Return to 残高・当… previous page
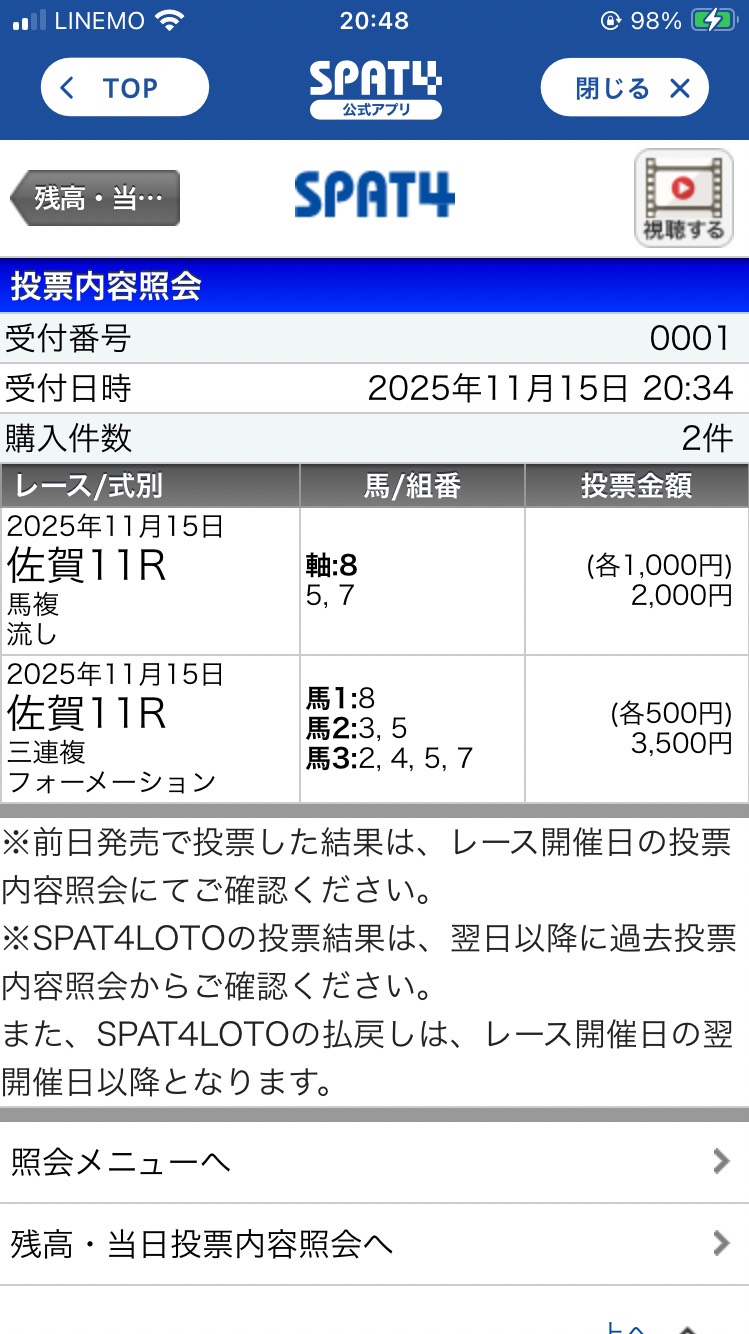The image size is (749, 1334). coord(96,197)
